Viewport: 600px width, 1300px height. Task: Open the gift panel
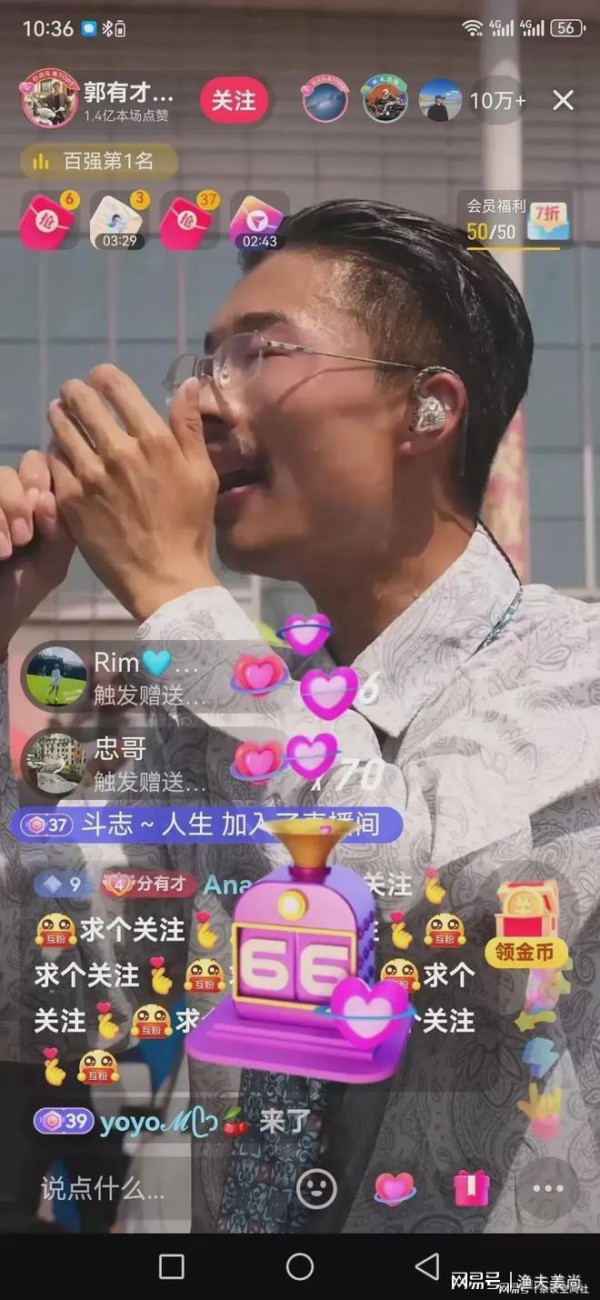(470, 1188)
